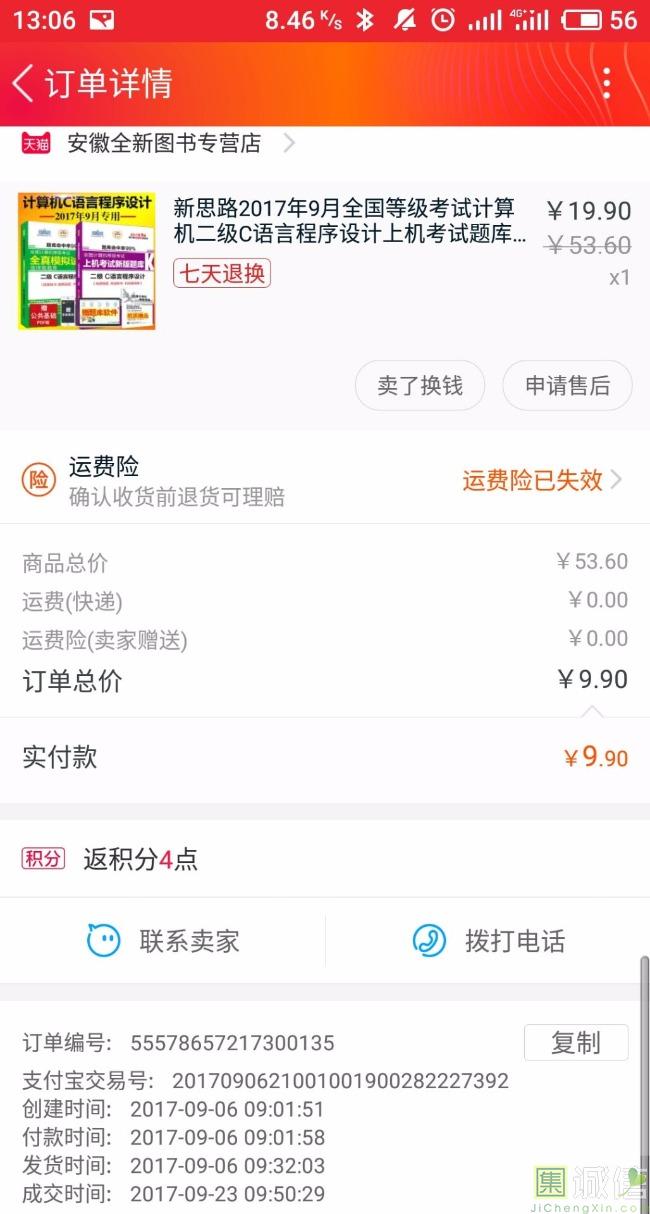Copy the order number with 复制
This screenshot has height=1214, width=650.
(x=576, y=1043)
